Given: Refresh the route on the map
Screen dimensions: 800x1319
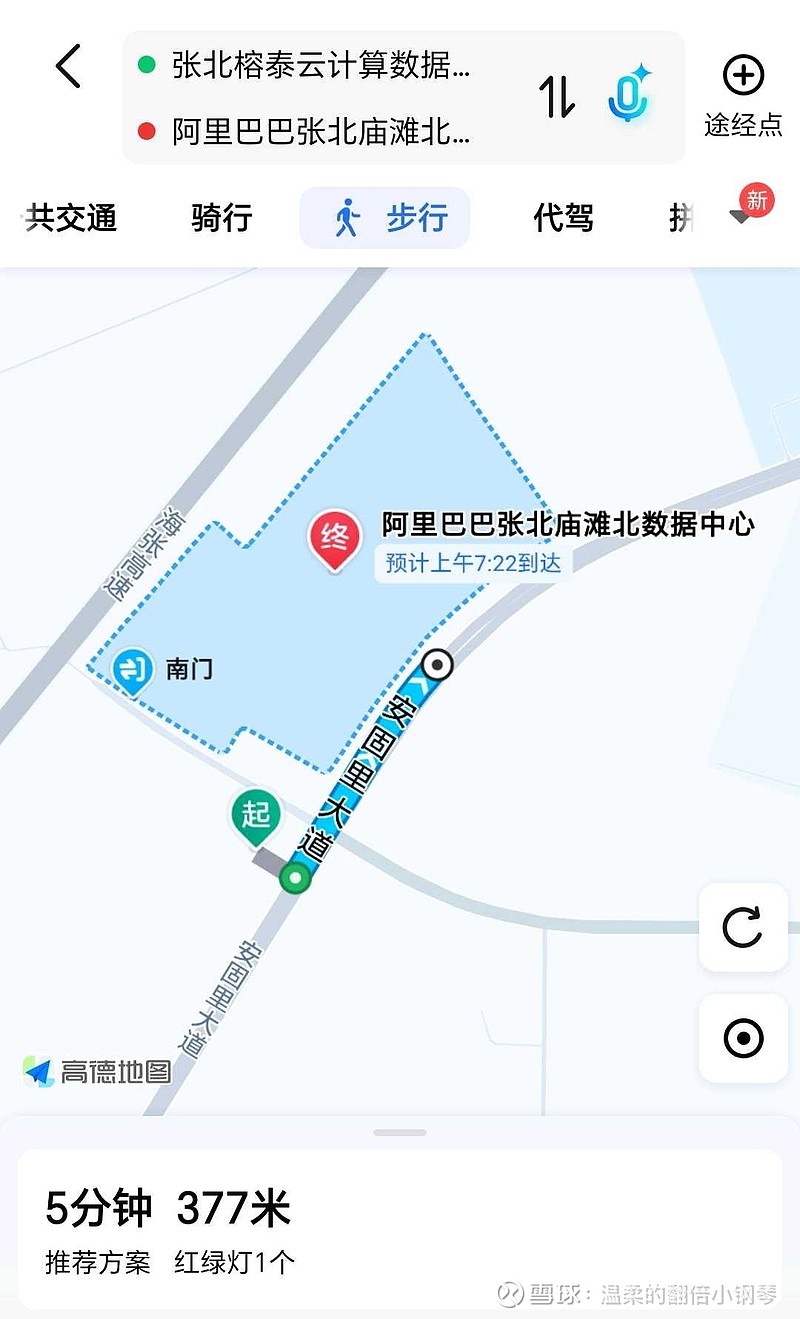Looking at the screenshot, I should [742, 927].
